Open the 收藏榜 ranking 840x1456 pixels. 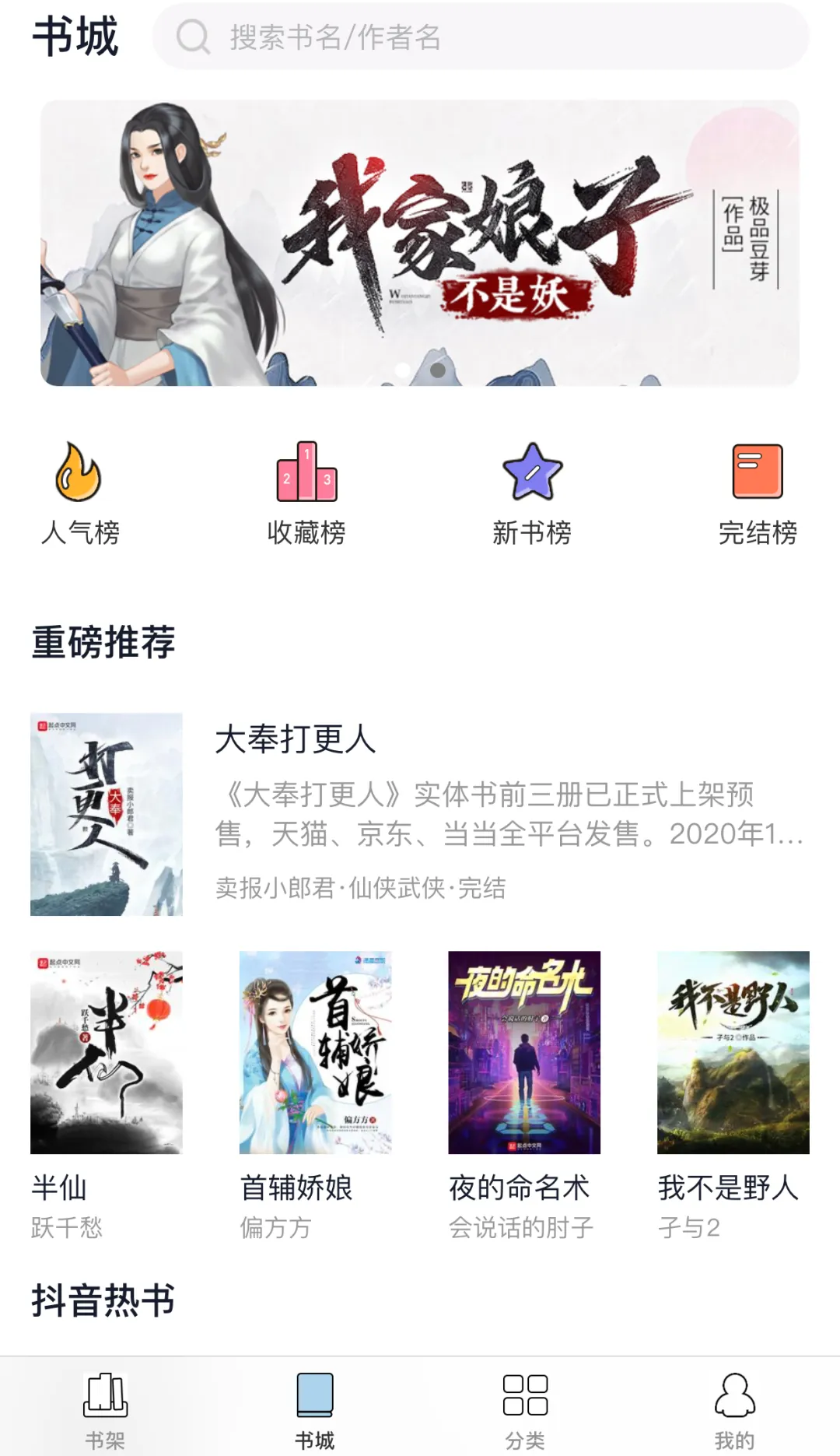pos(306,493)
